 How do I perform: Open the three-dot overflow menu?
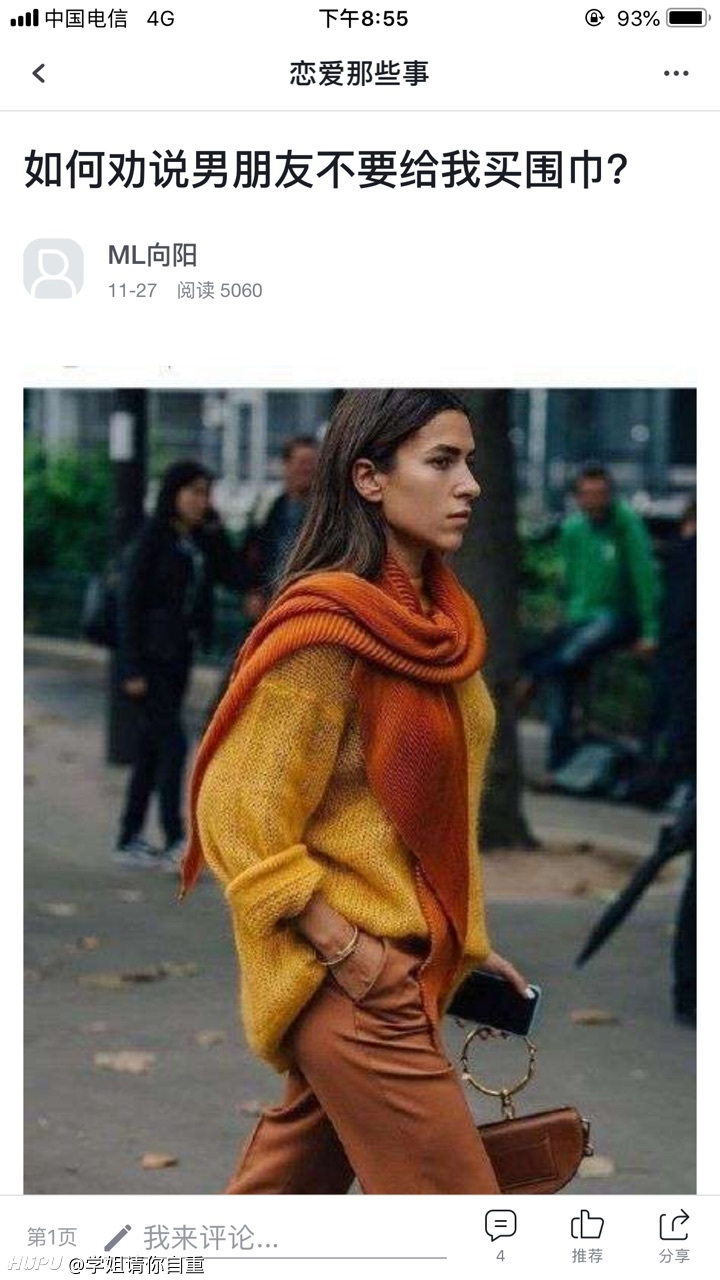[676, 73]
